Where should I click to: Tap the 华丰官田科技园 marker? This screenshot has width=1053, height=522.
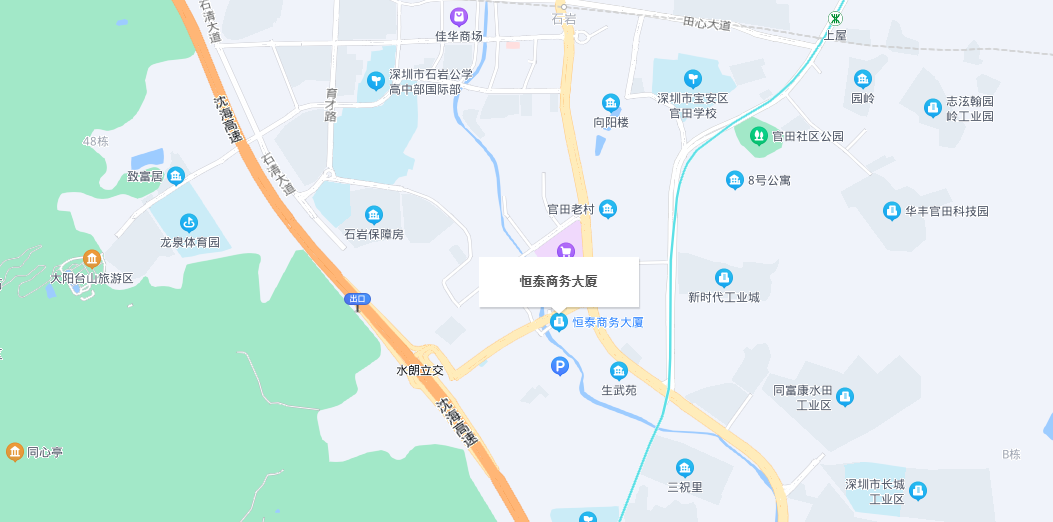click(891, 211)
